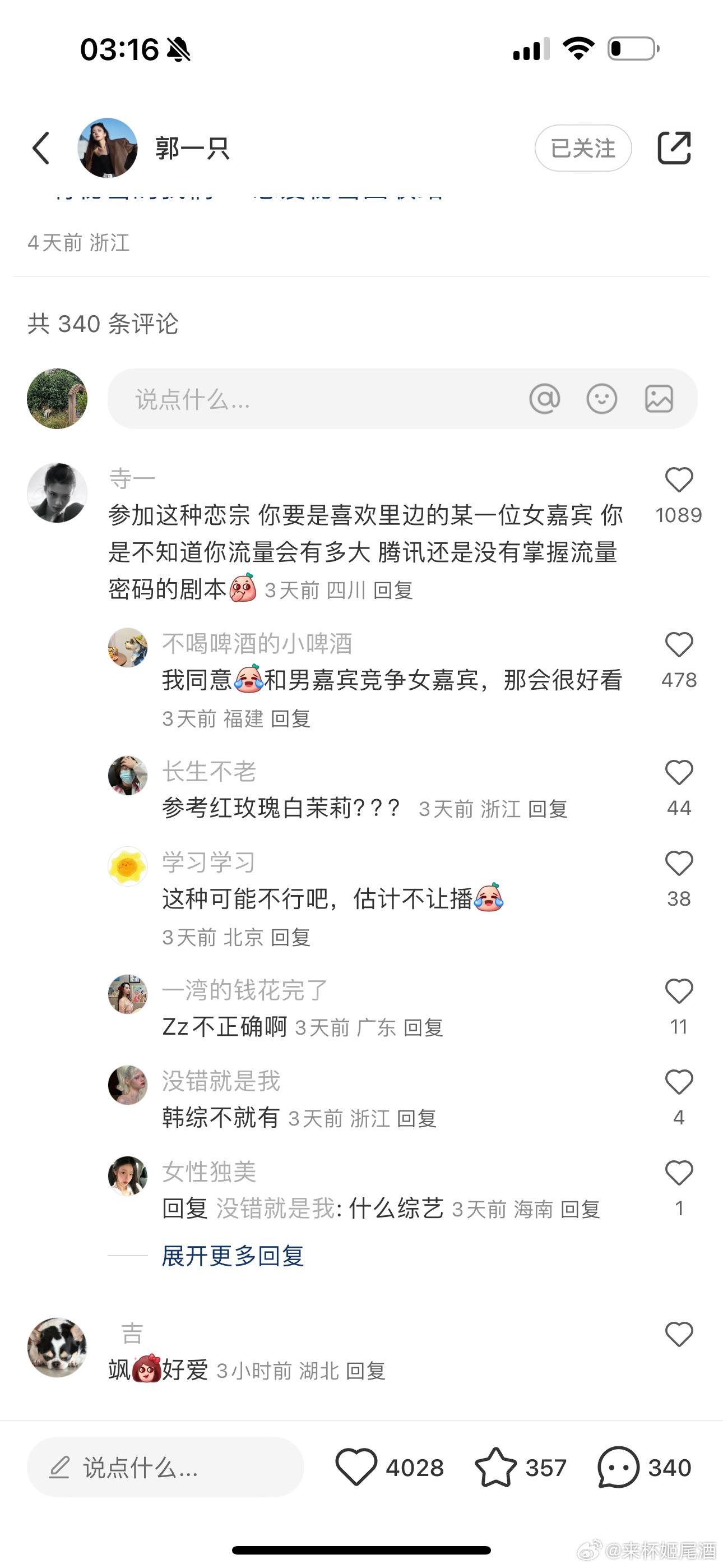Open comments via the 340 bubble icon
723x1568 pixels.
618,1467
